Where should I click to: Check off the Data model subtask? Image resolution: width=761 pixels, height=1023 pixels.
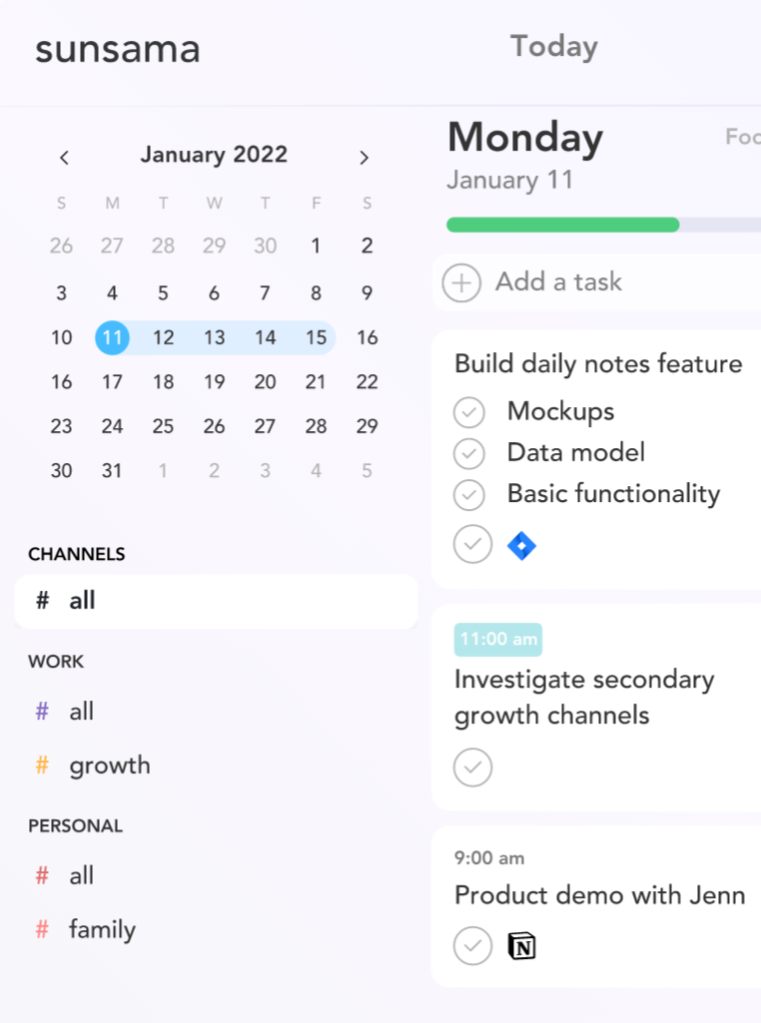[469, 454]
